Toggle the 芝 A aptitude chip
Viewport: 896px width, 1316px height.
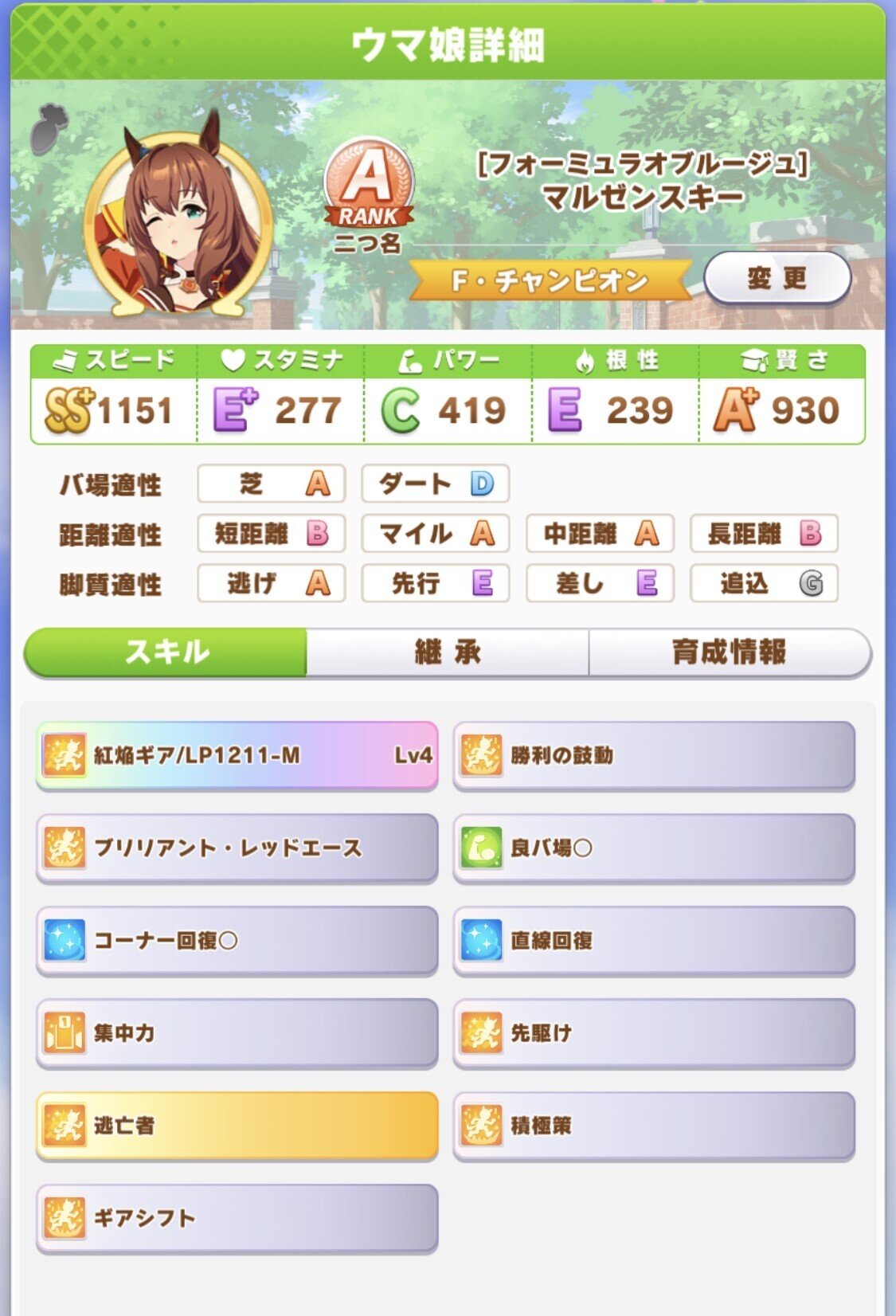[x=271, y=483]
